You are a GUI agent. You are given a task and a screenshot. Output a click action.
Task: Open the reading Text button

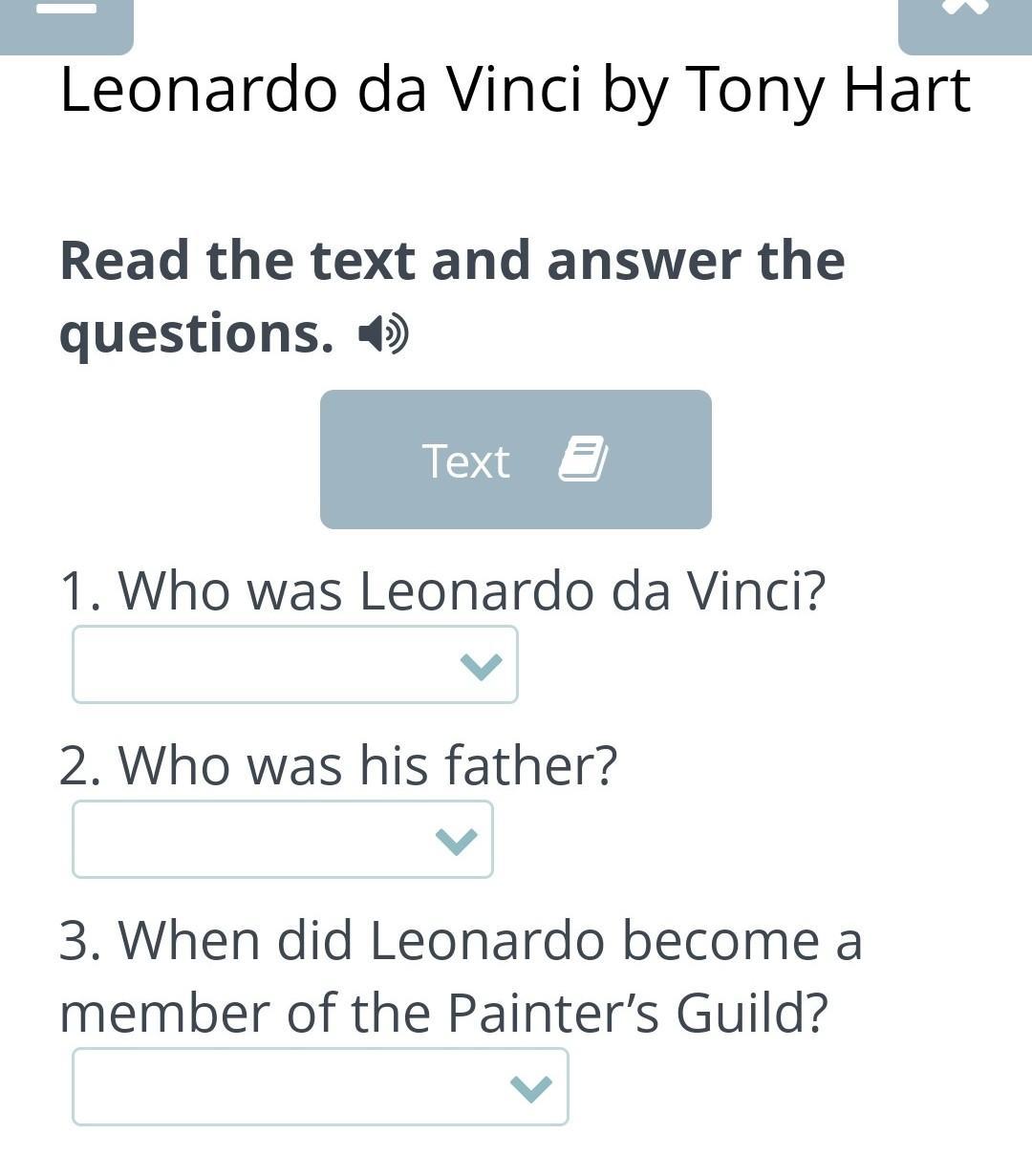[515, 460]
